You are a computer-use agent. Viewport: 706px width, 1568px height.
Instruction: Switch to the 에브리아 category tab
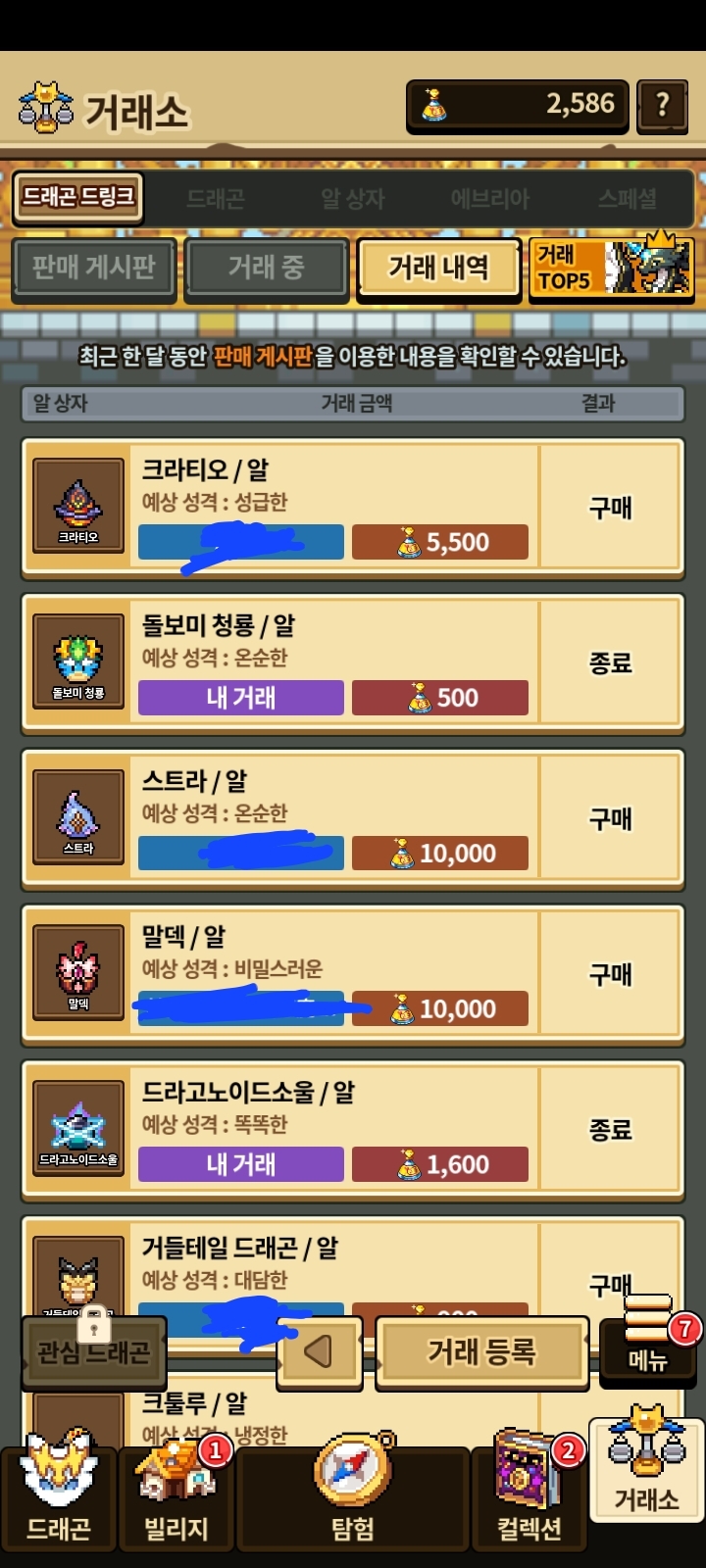489,199
